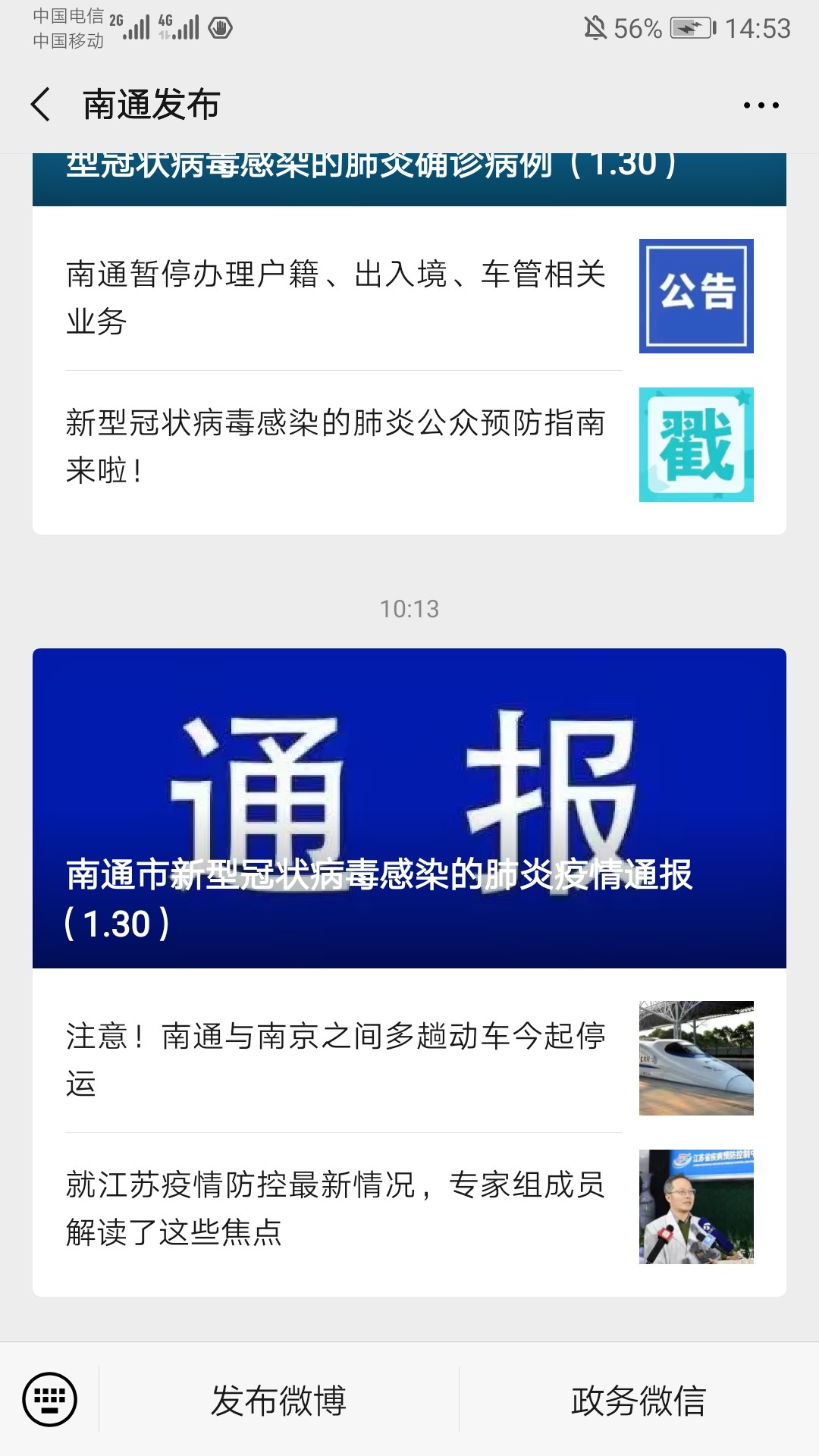Switch to keyboard input mode
Image resolution: width=819 pixels, height=1456 pixels.
point(50,1399)
